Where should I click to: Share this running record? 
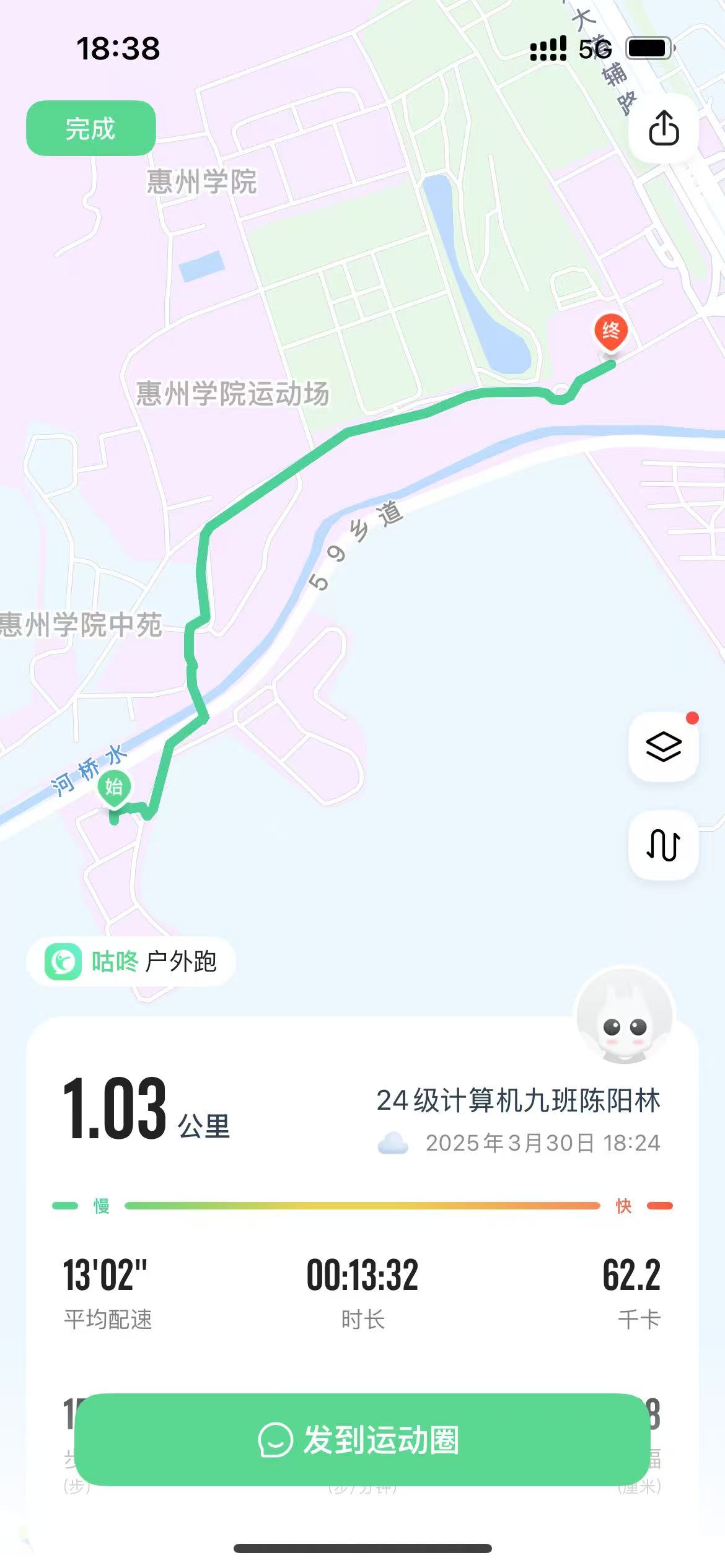point(663,128)
